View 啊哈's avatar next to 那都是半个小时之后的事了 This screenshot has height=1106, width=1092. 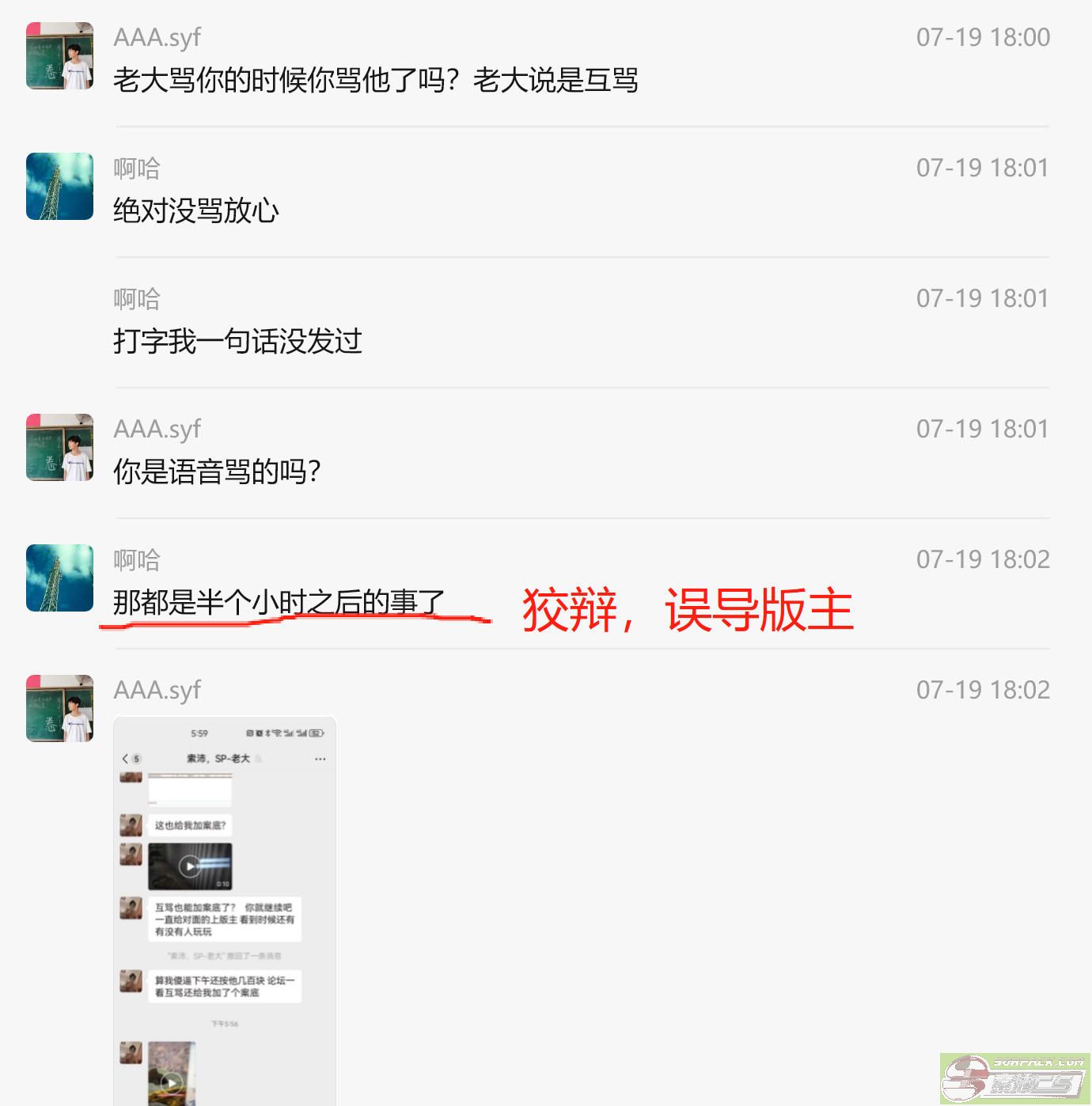(60, 578)
